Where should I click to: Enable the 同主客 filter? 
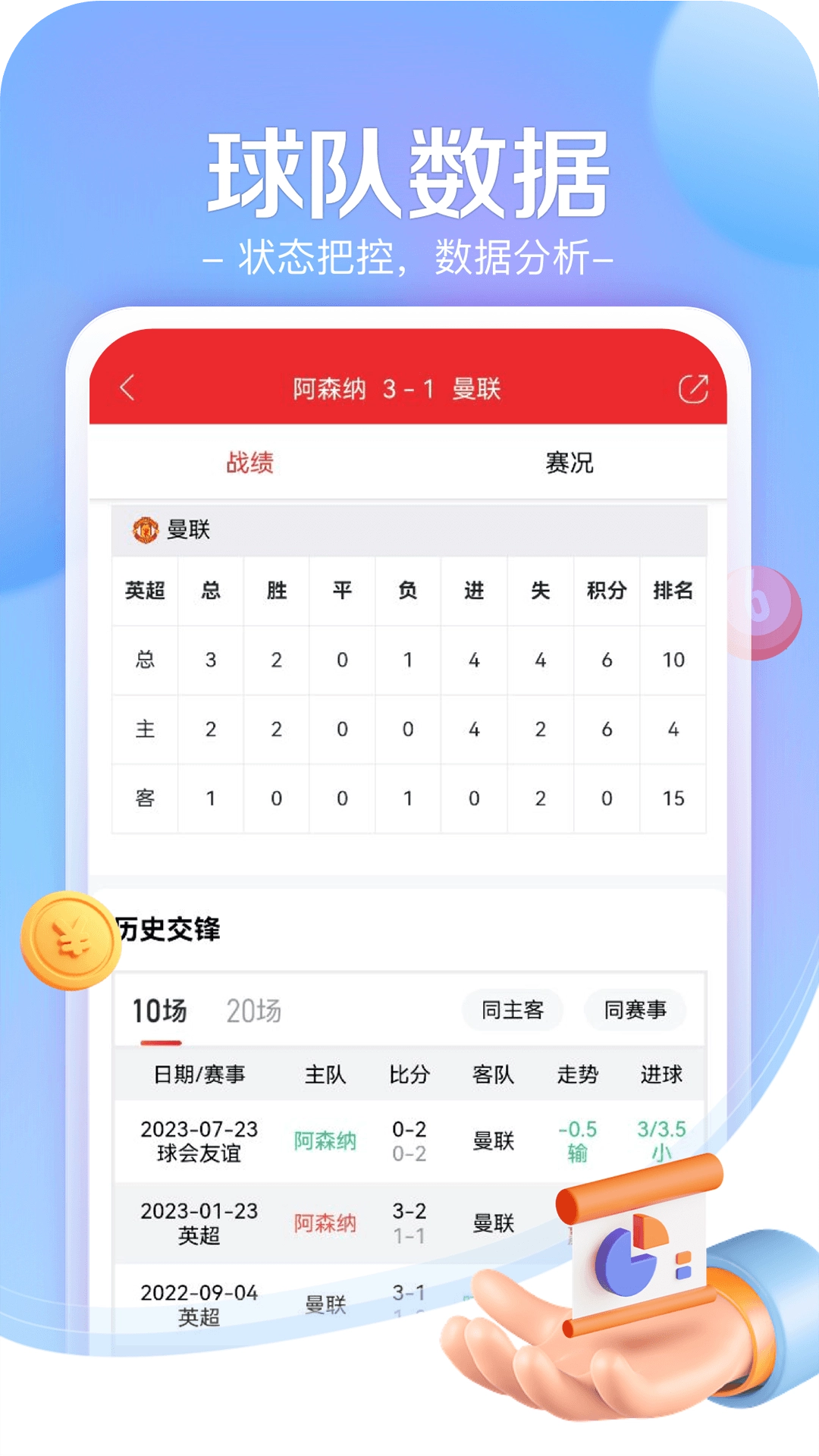click(511, 1010)
